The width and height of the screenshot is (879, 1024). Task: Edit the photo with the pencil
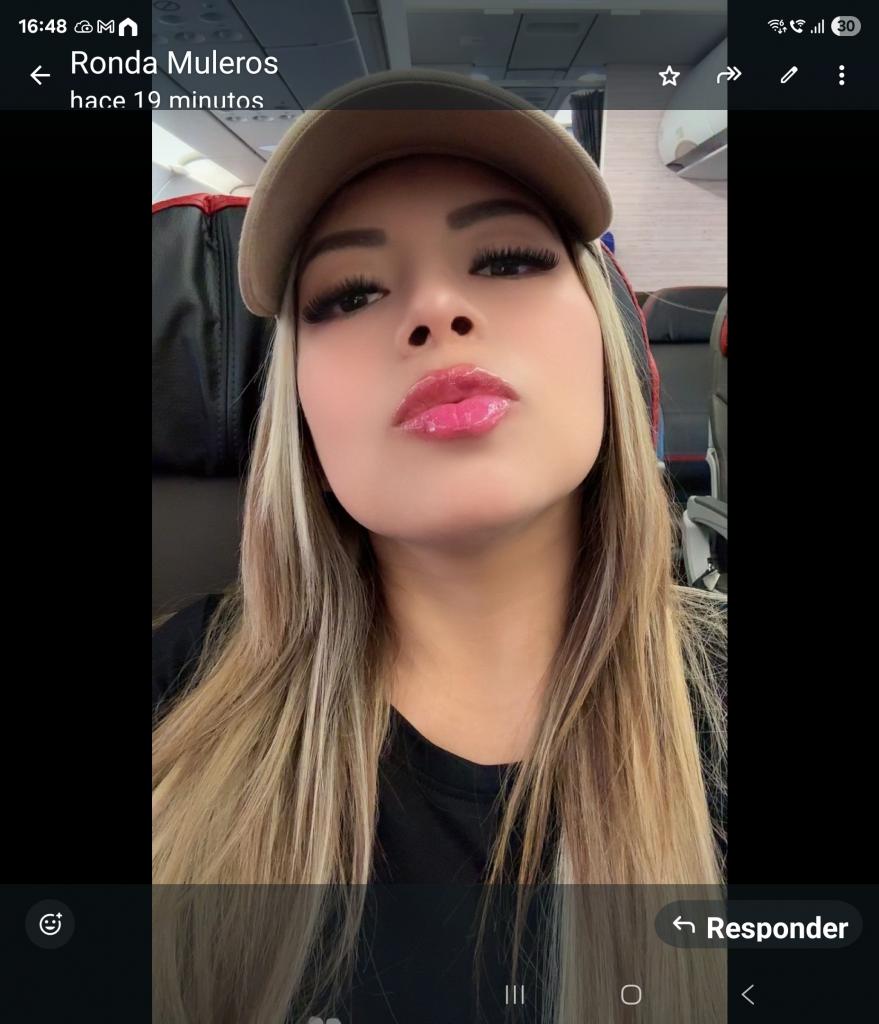(789, 75)
